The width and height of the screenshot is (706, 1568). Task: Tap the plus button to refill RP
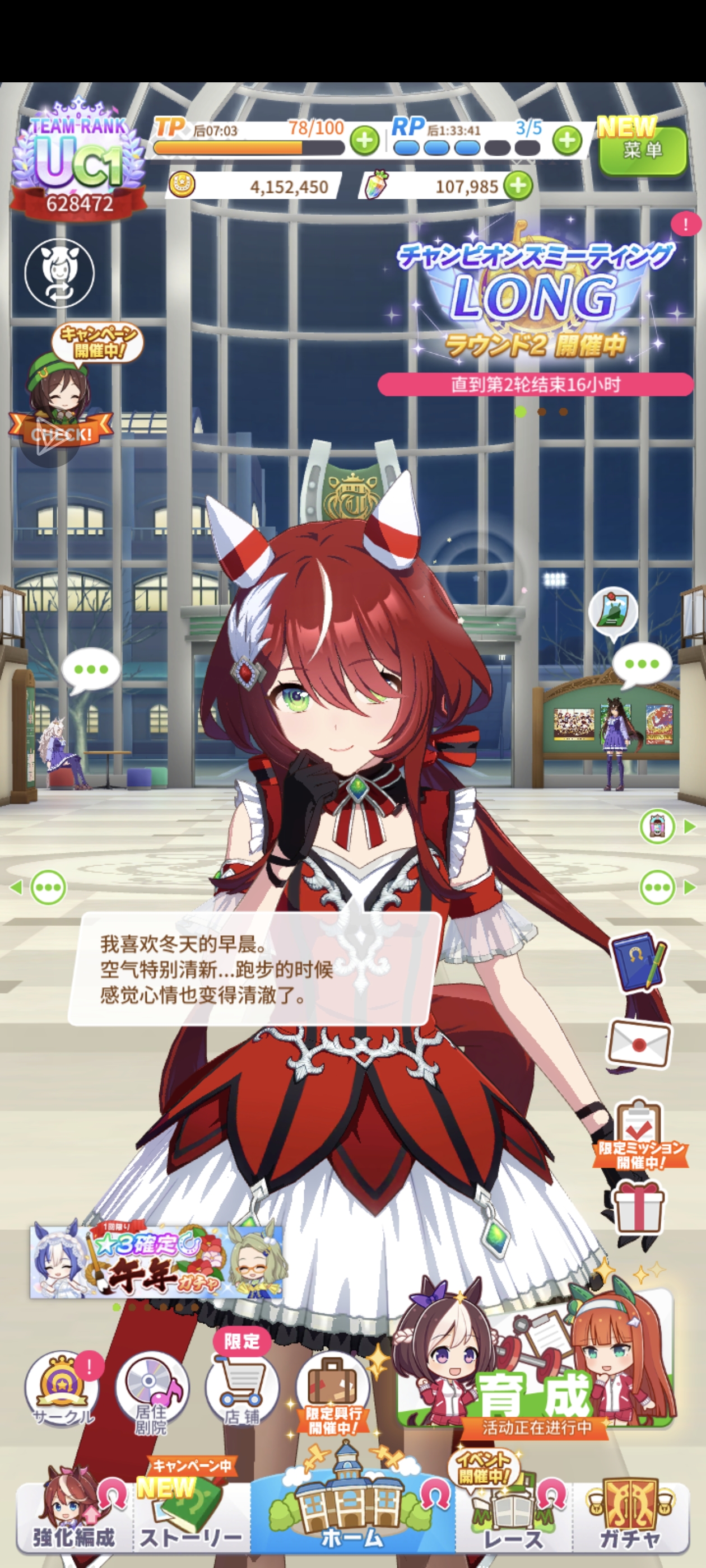click(x=566, y=141)
